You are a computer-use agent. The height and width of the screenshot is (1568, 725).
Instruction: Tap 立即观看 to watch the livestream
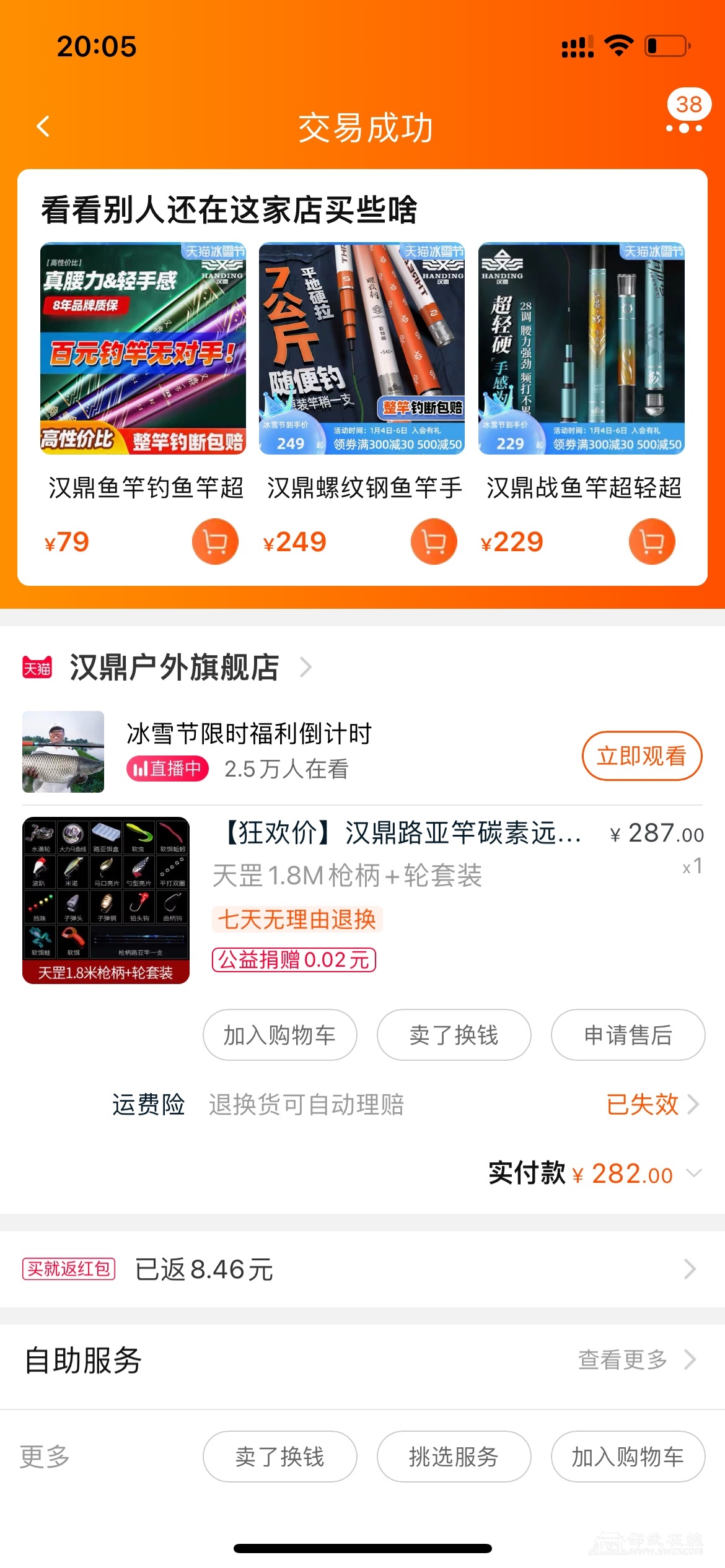(641, 756)
